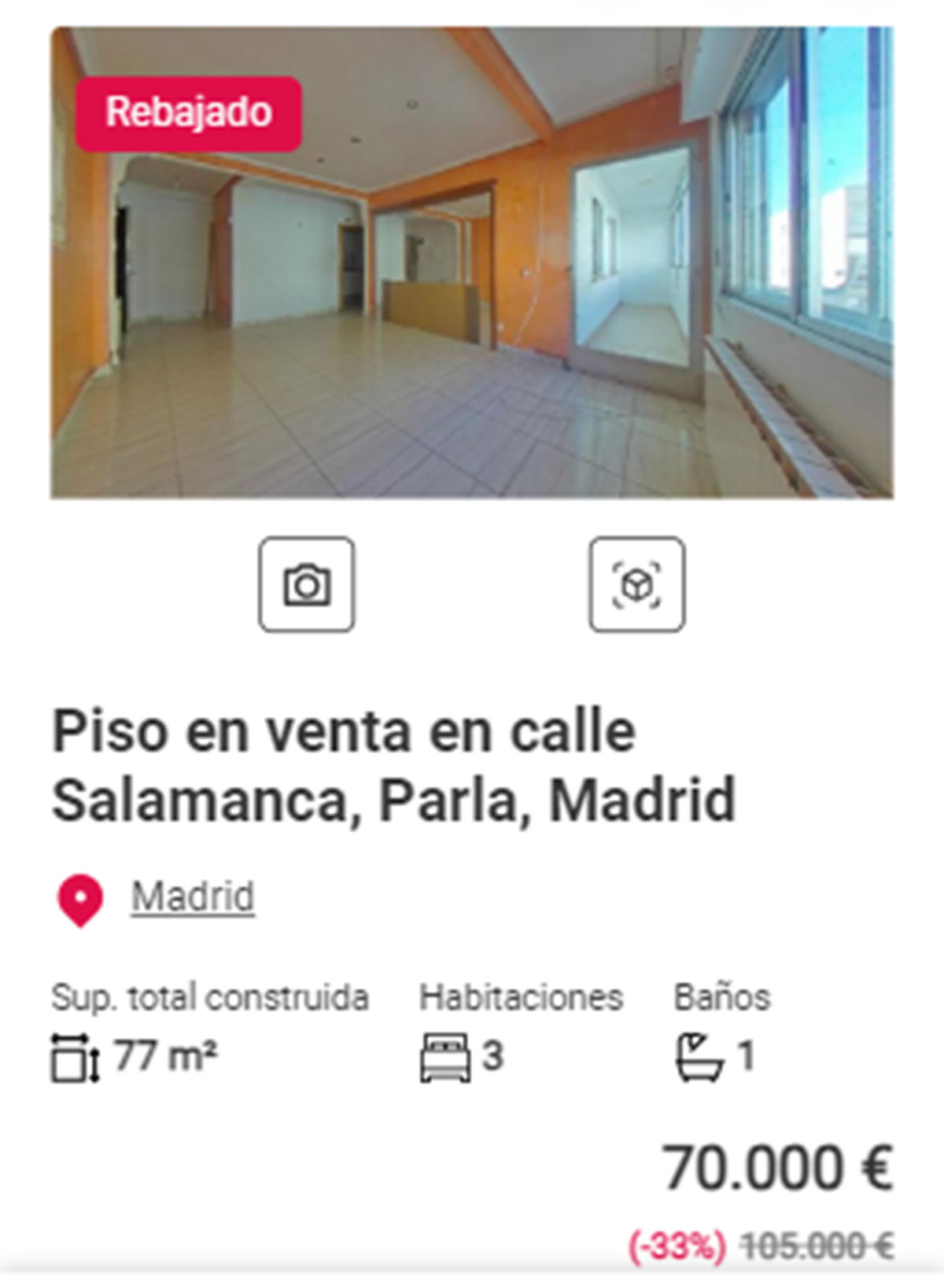
Task: Open the 3D virtual tour icon
Action: (x=636, y=584)
